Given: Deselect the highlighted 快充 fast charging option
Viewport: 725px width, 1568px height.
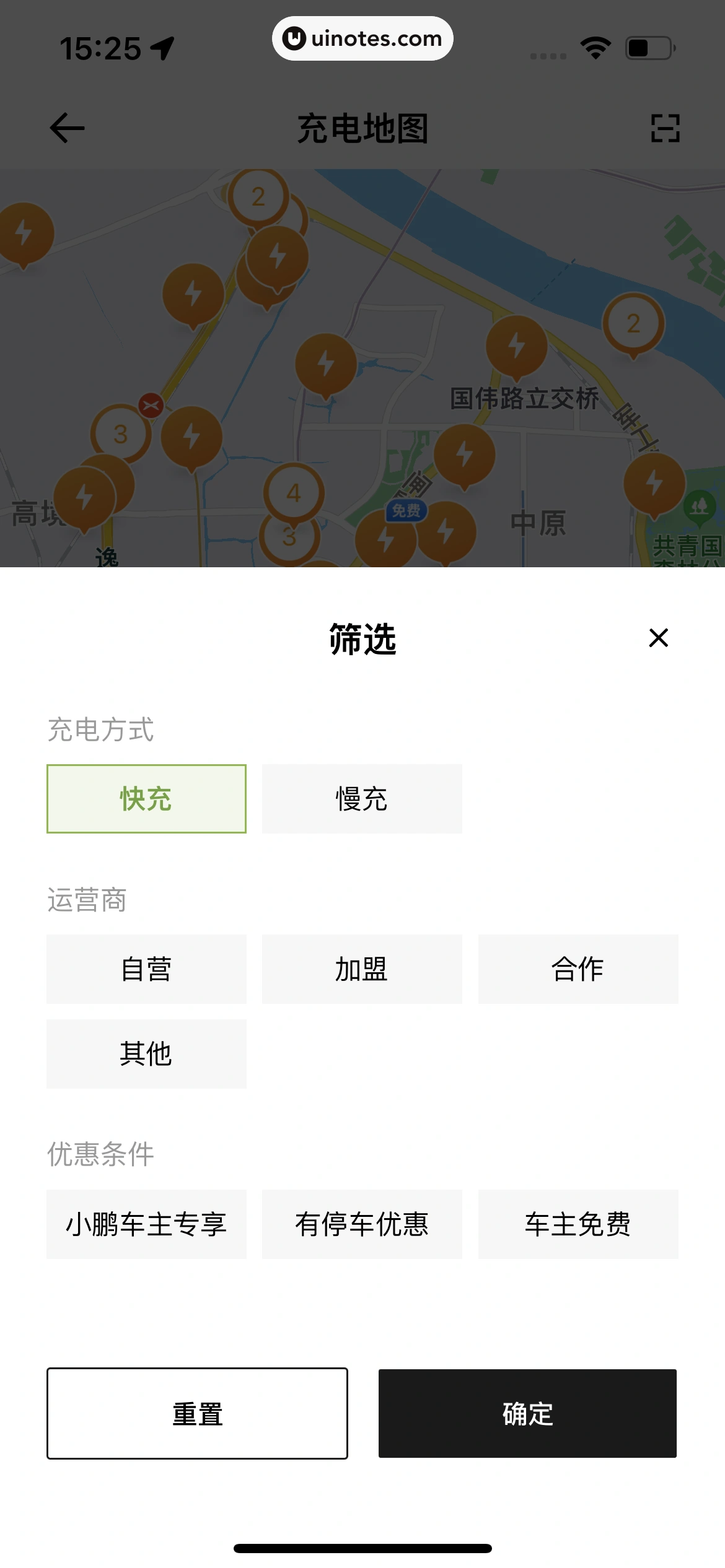Looking at the screenshot, I should [146, 798].
